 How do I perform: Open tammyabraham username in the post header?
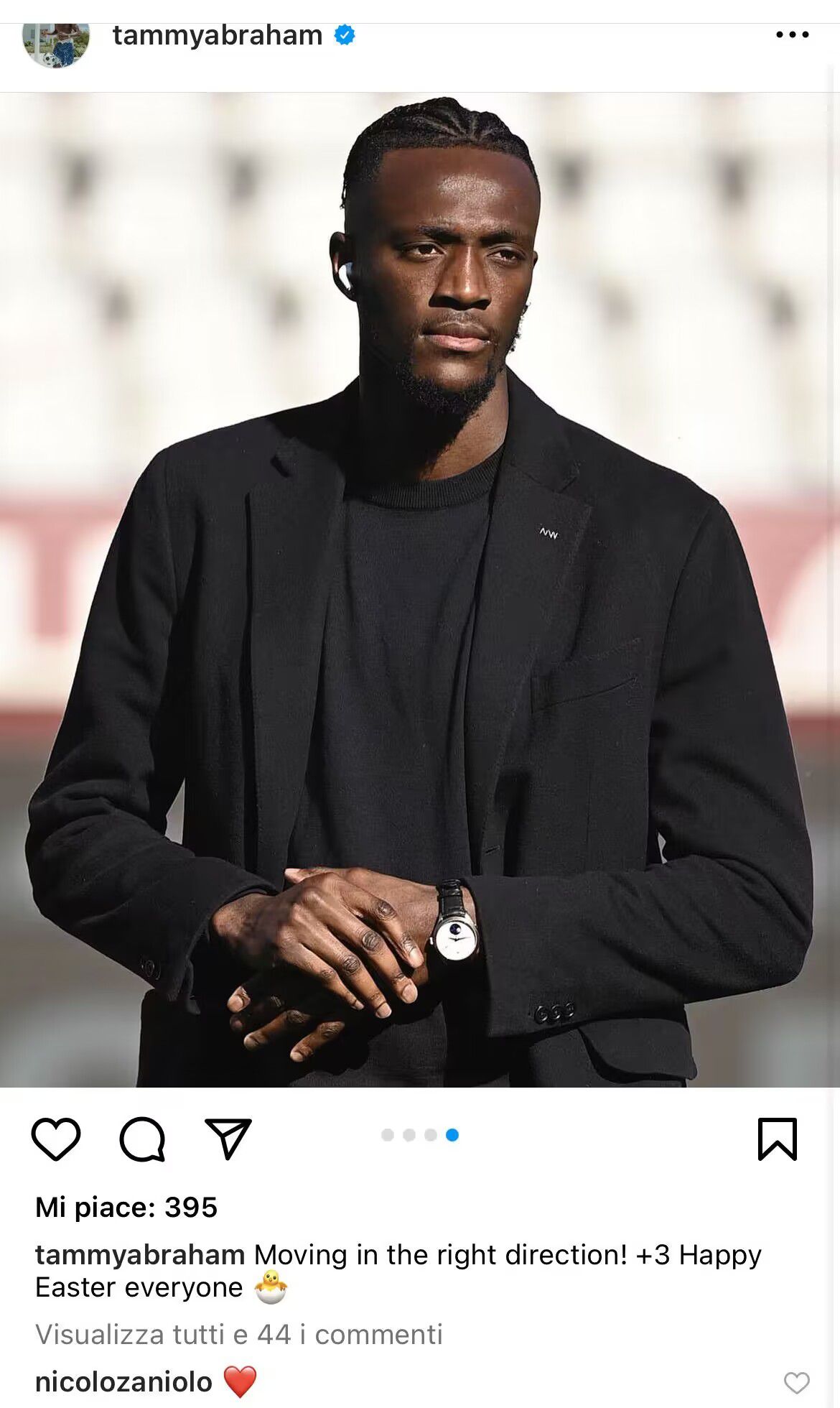click(218, 35)
